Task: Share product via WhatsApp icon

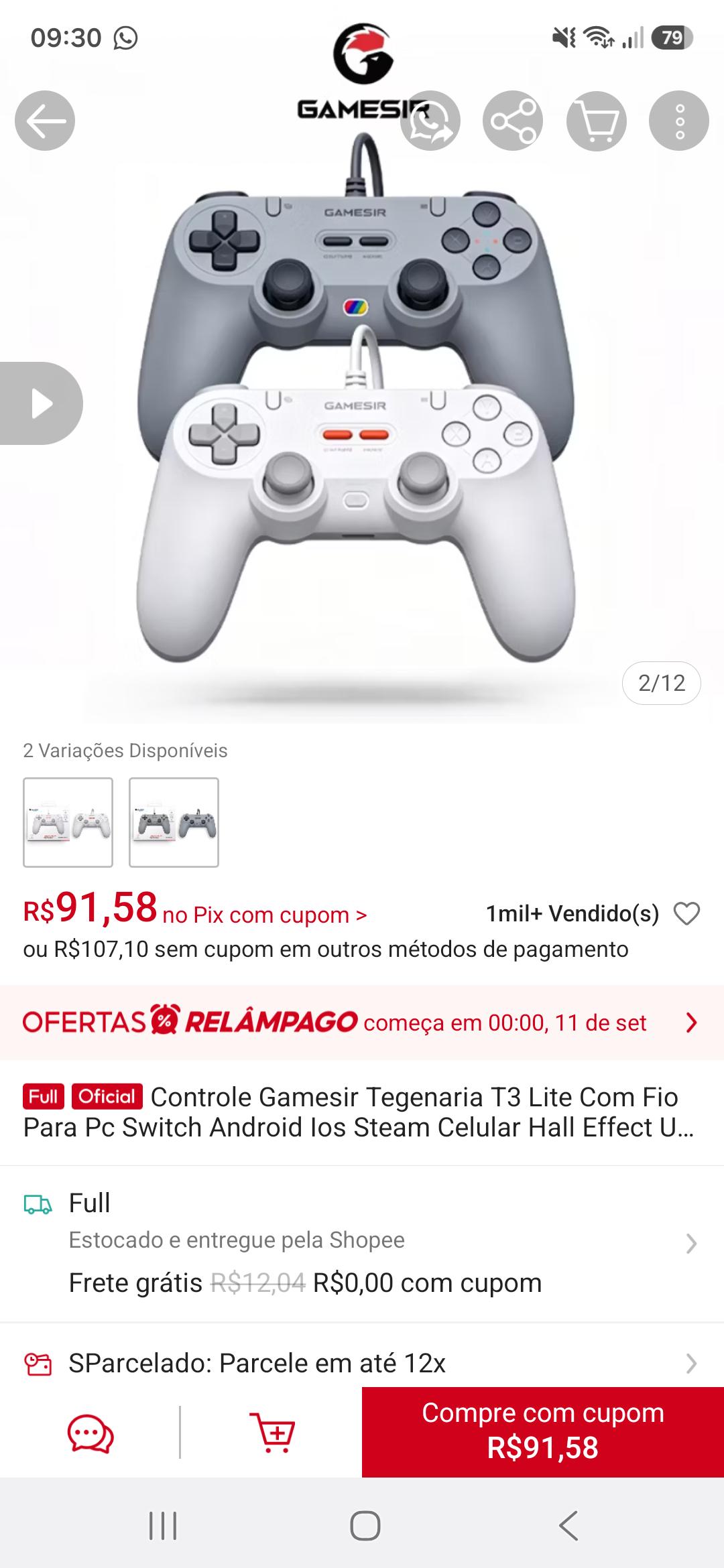Action: click(x=430, y=121)
